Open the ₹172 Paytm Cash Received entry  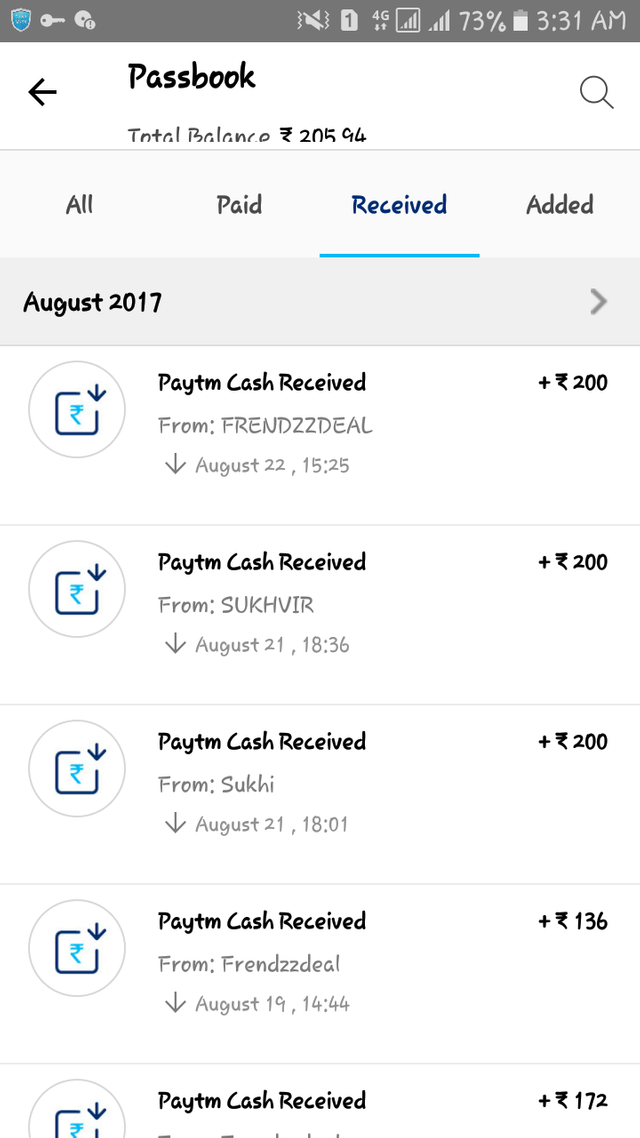tap(320, 1102)
